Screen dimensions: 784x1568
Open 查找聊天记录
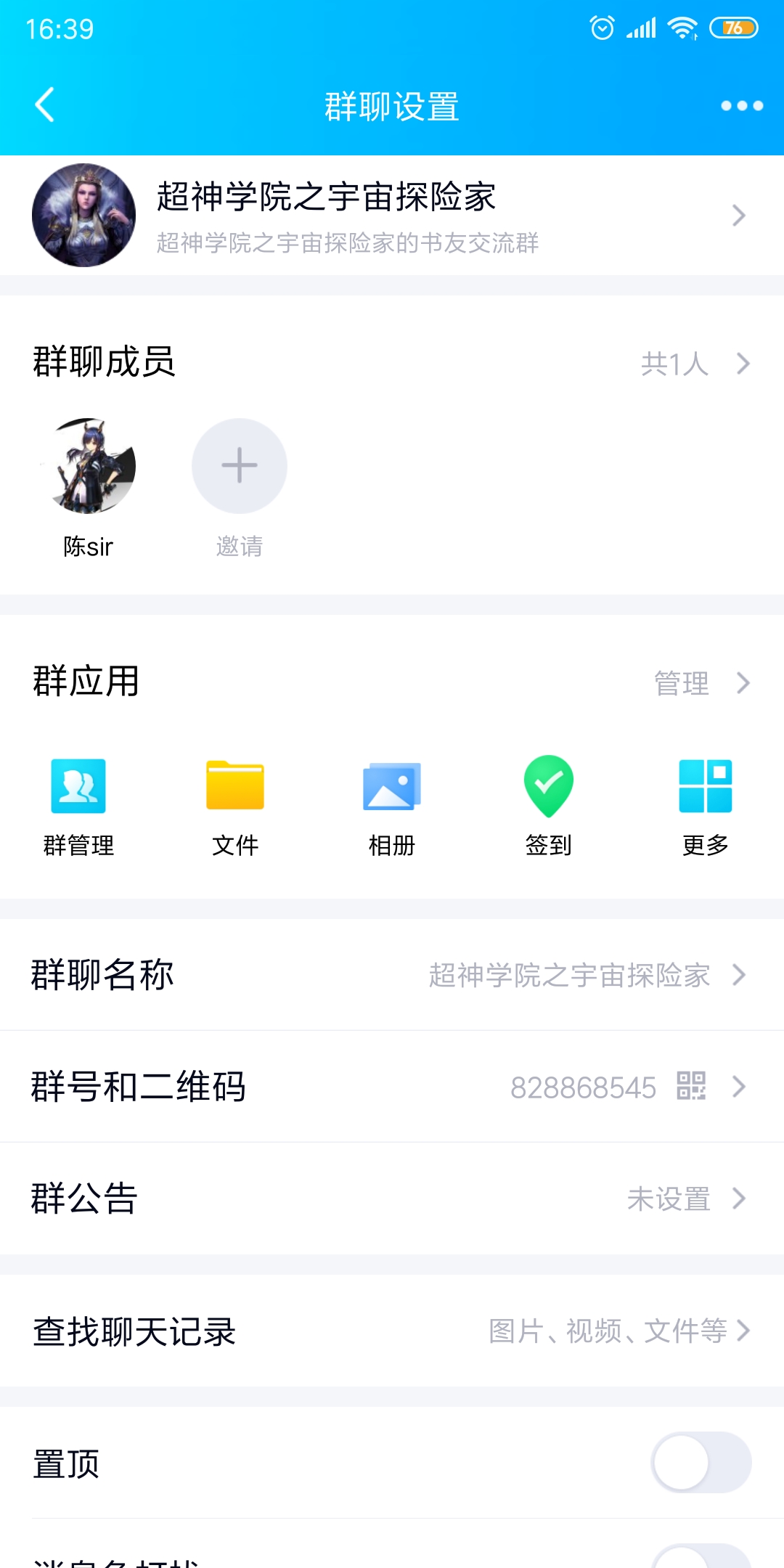(x=392, y=1331)
